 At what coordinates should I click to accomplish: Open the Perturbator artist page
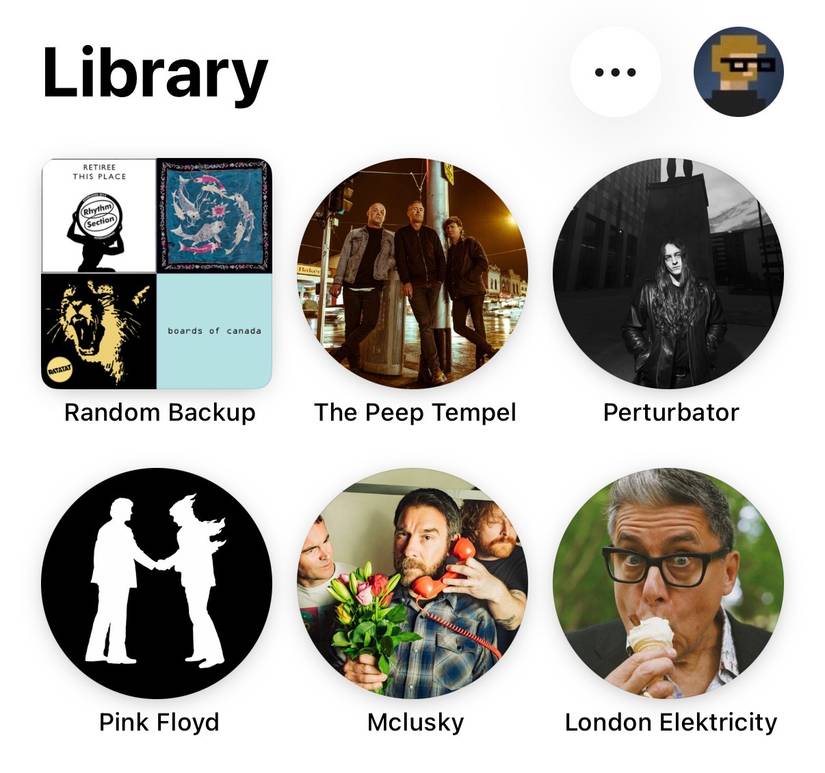(669, 274)
